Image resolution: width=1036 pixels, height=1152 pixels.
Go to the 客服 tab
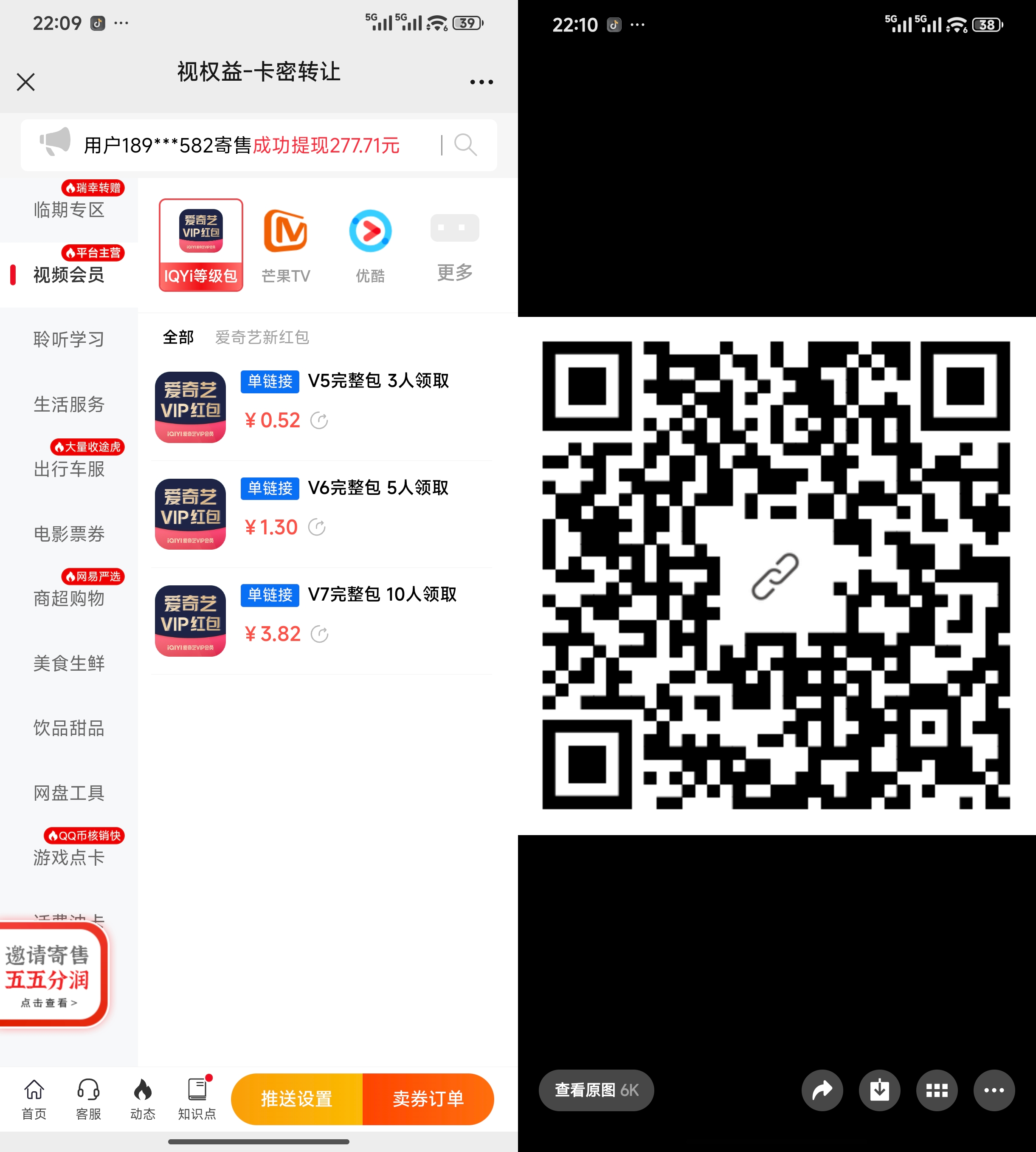88,1099
